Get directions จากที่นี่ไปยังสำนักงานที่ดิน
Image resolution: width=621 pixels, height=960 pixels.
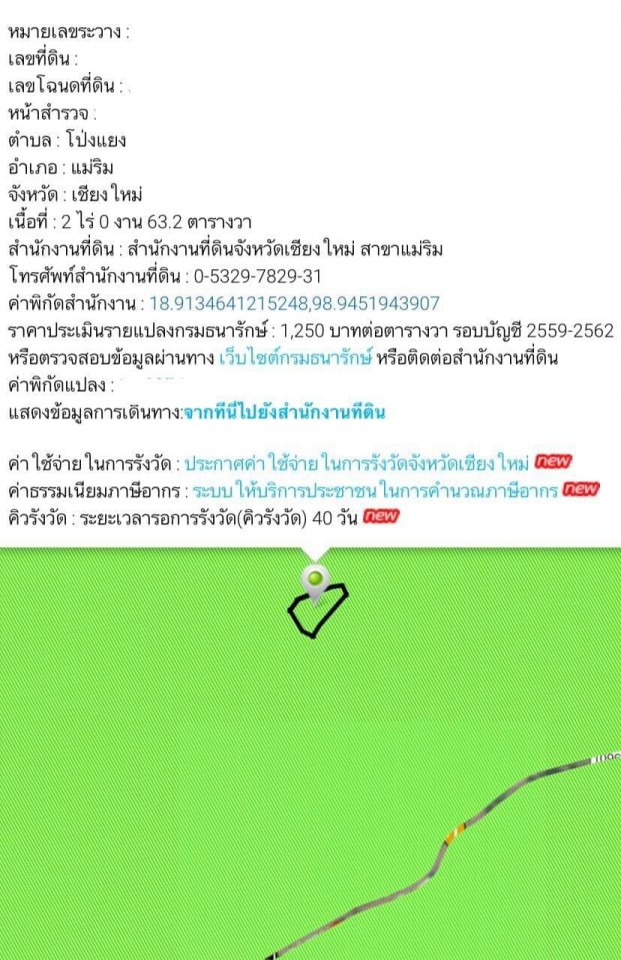[284, 412]
